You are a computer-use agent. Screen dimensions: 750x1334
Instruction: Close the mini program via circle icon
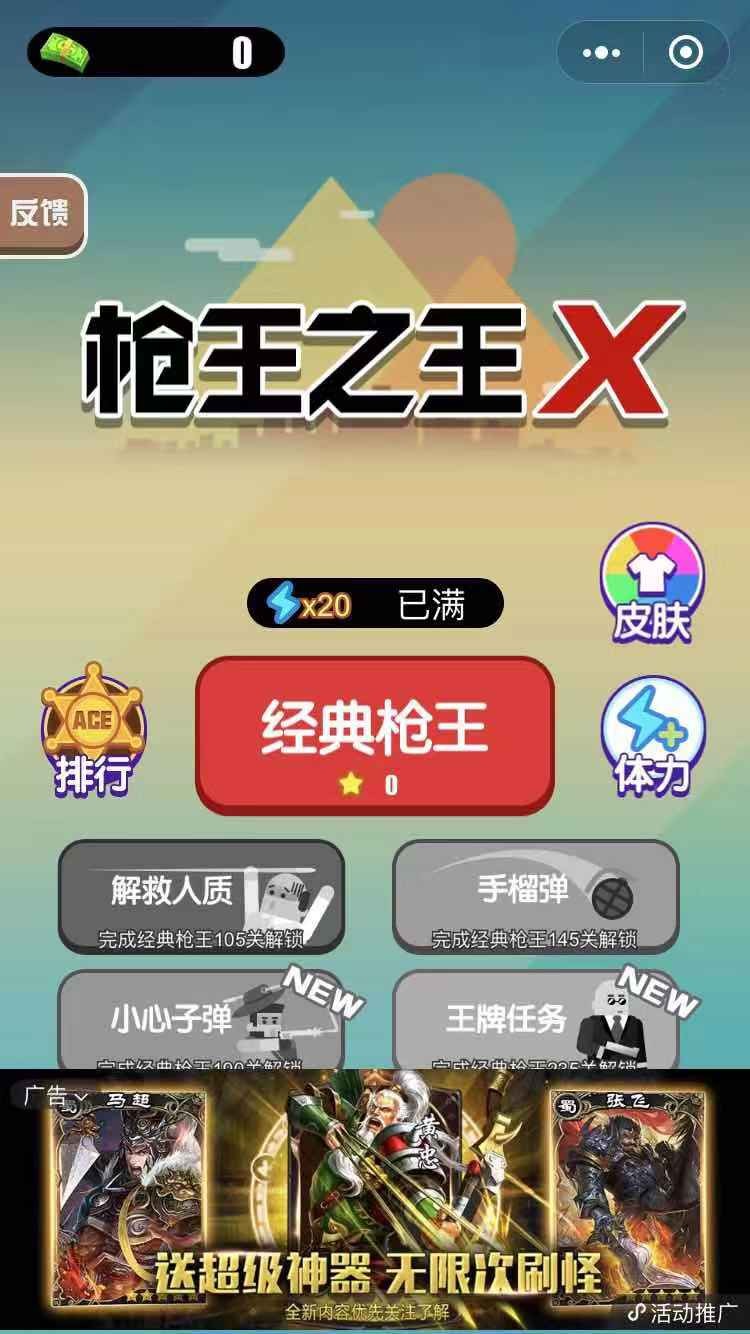[686, 53]
